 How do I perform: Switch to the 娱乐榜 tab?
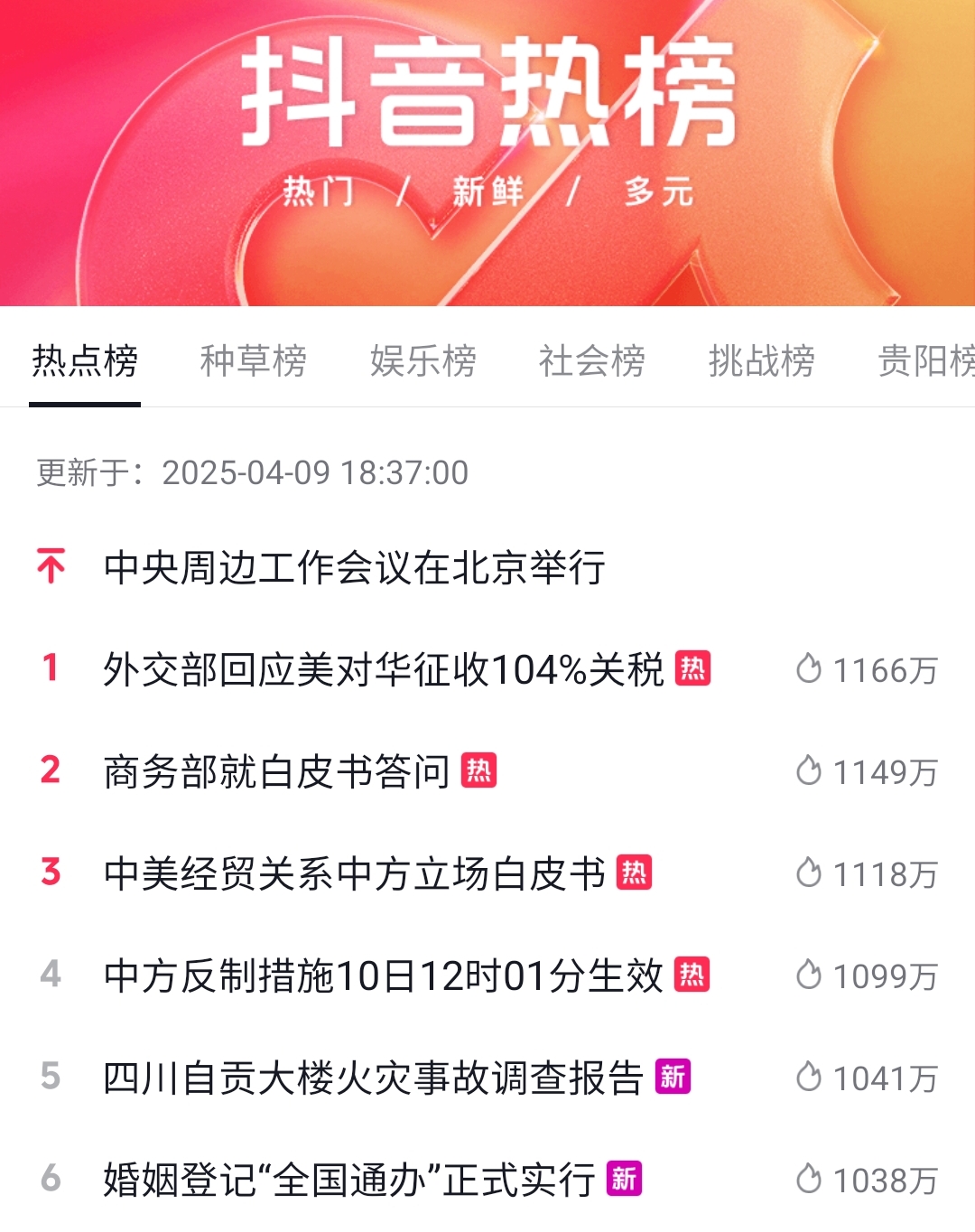pyautogui.click(x=422, y=360)
